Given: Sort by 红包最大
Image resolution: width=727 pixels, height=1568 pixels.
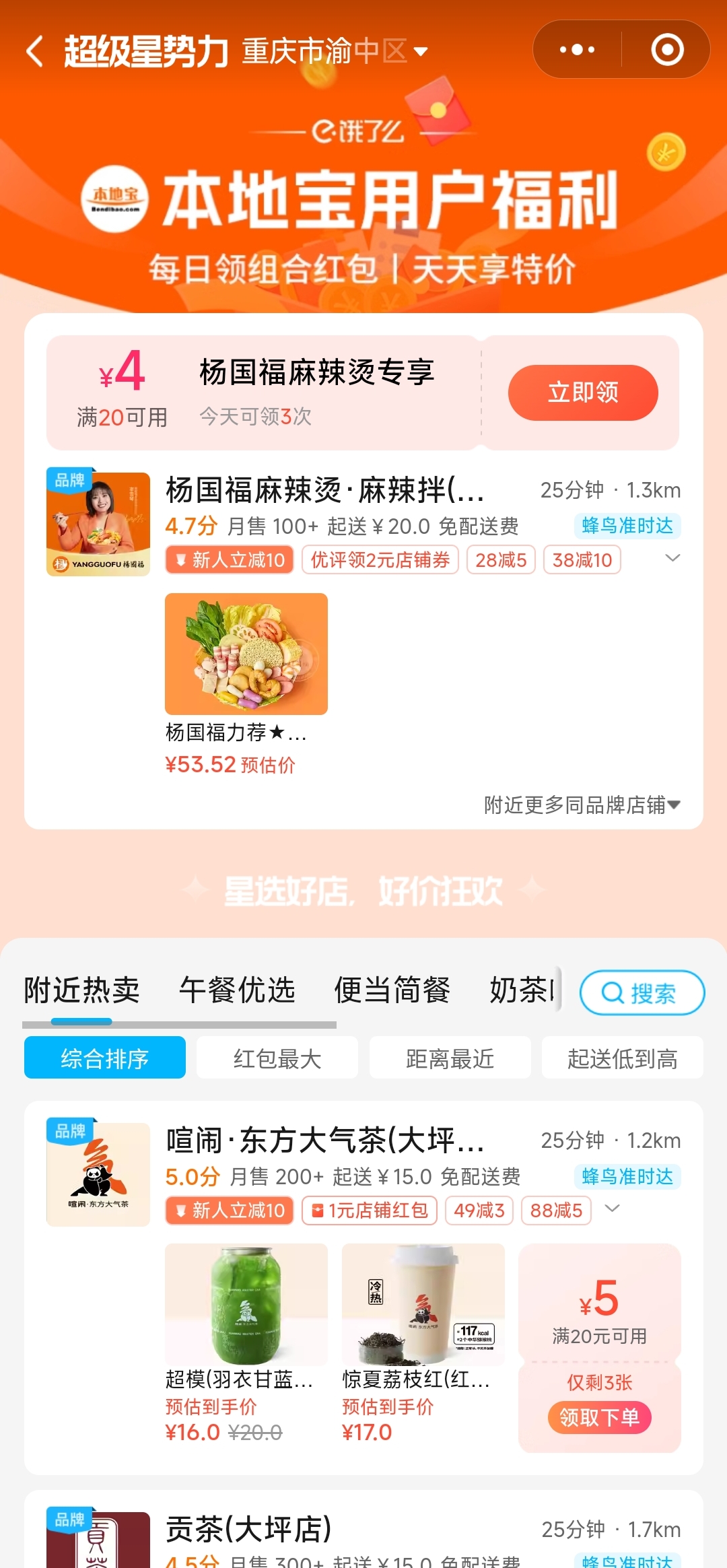Looking at the screenshot, I should [277, 1058].
